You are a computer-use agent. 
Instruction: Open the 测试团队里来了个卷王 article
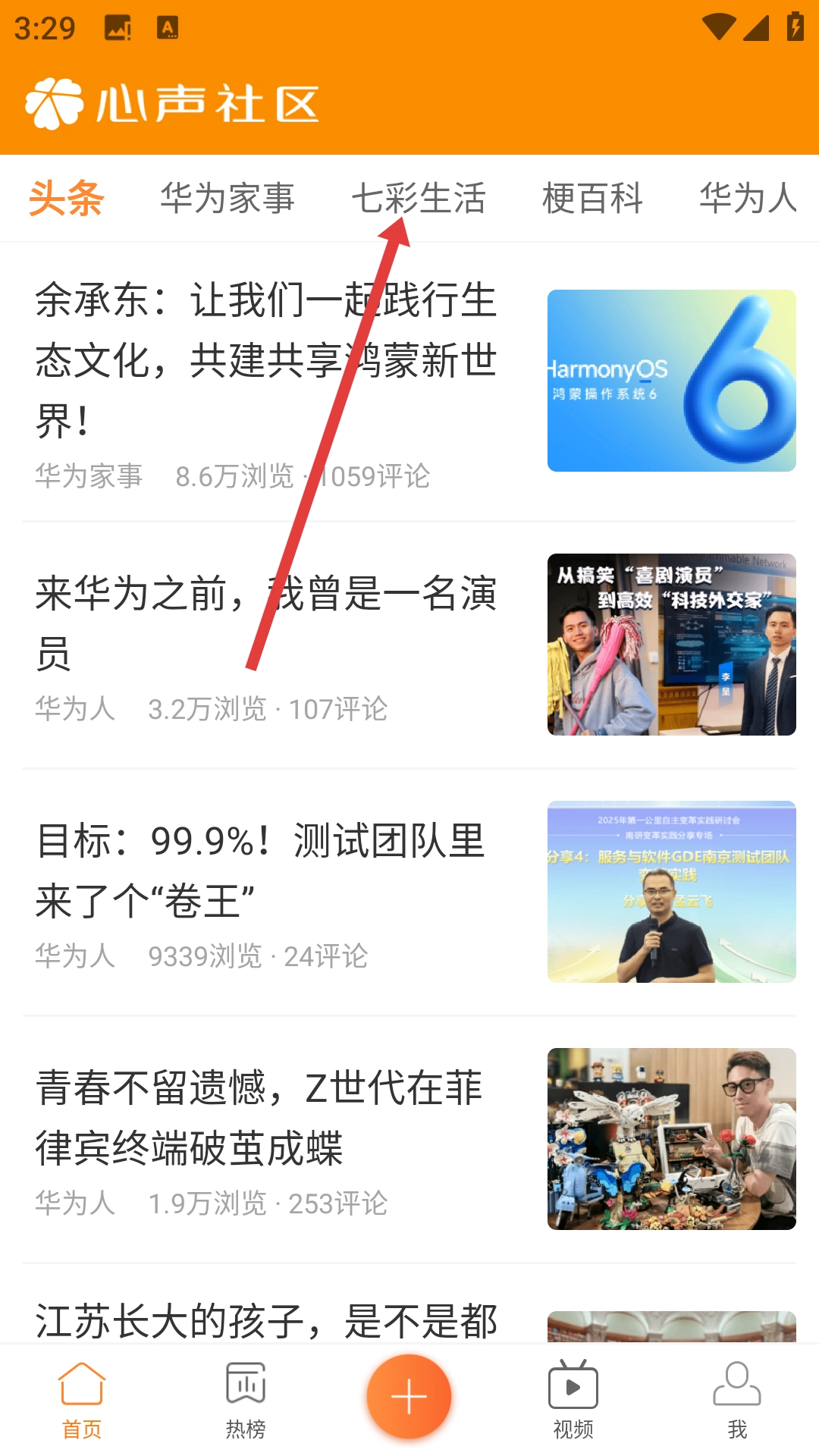click(x=262, y=871)
